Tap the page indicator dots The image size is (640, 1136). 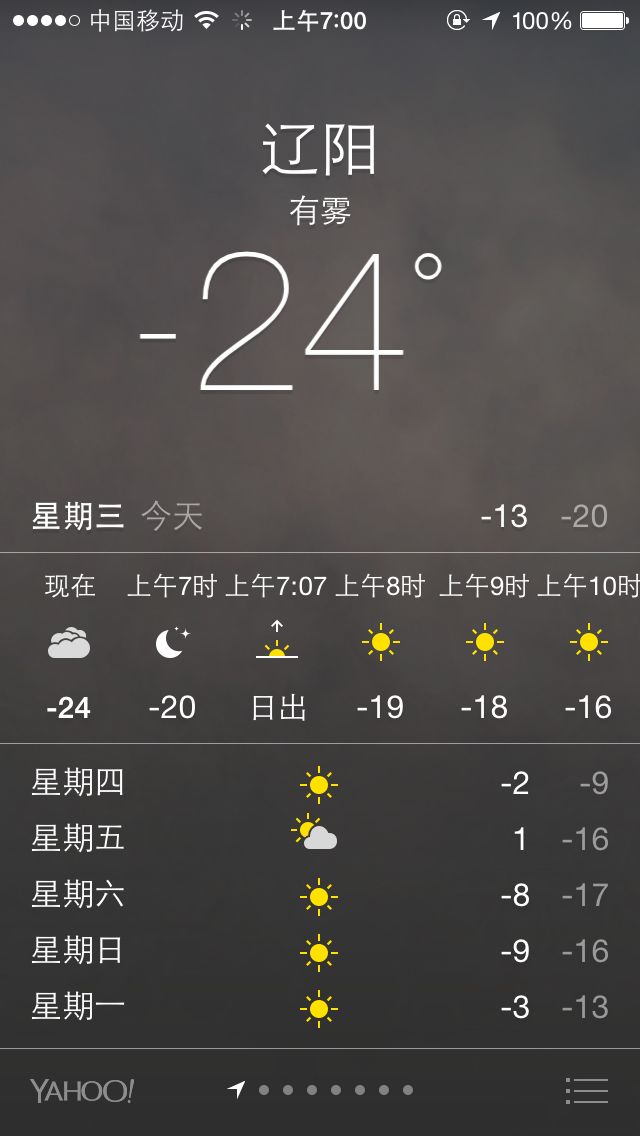tap(322, 1090)
